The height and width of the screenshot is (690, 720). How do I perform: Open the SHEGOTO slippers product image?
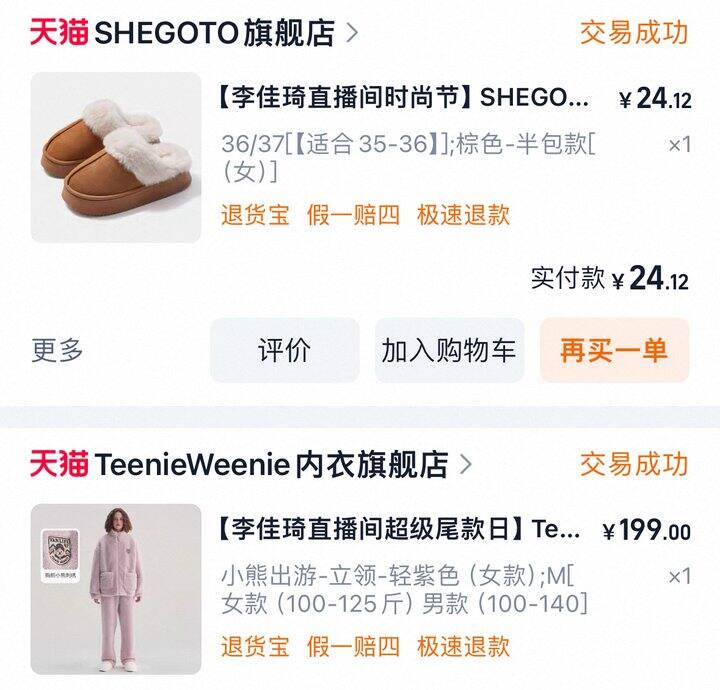[x=116, y=157]
